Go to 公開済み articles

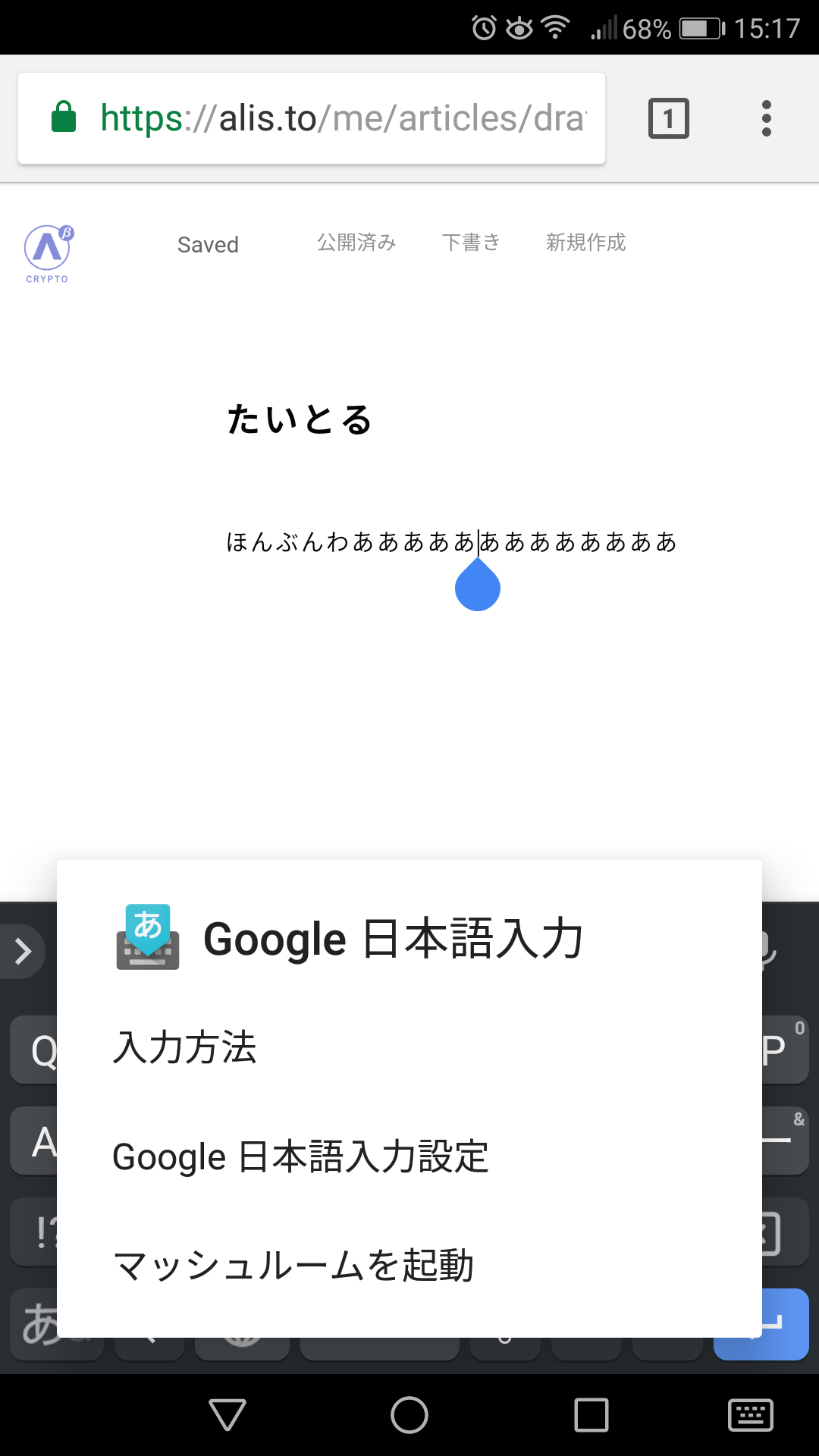[356, 243]
